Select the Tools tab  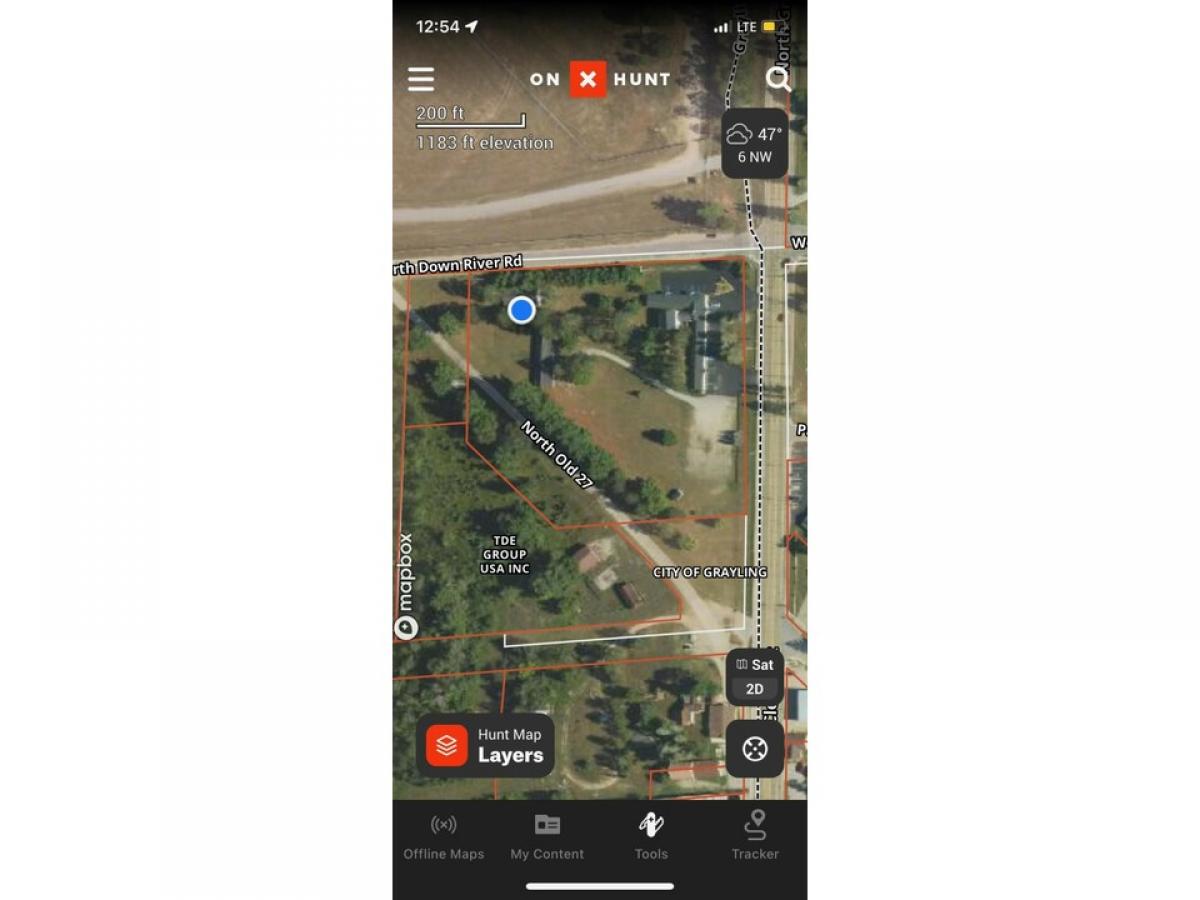click(651, 837)
